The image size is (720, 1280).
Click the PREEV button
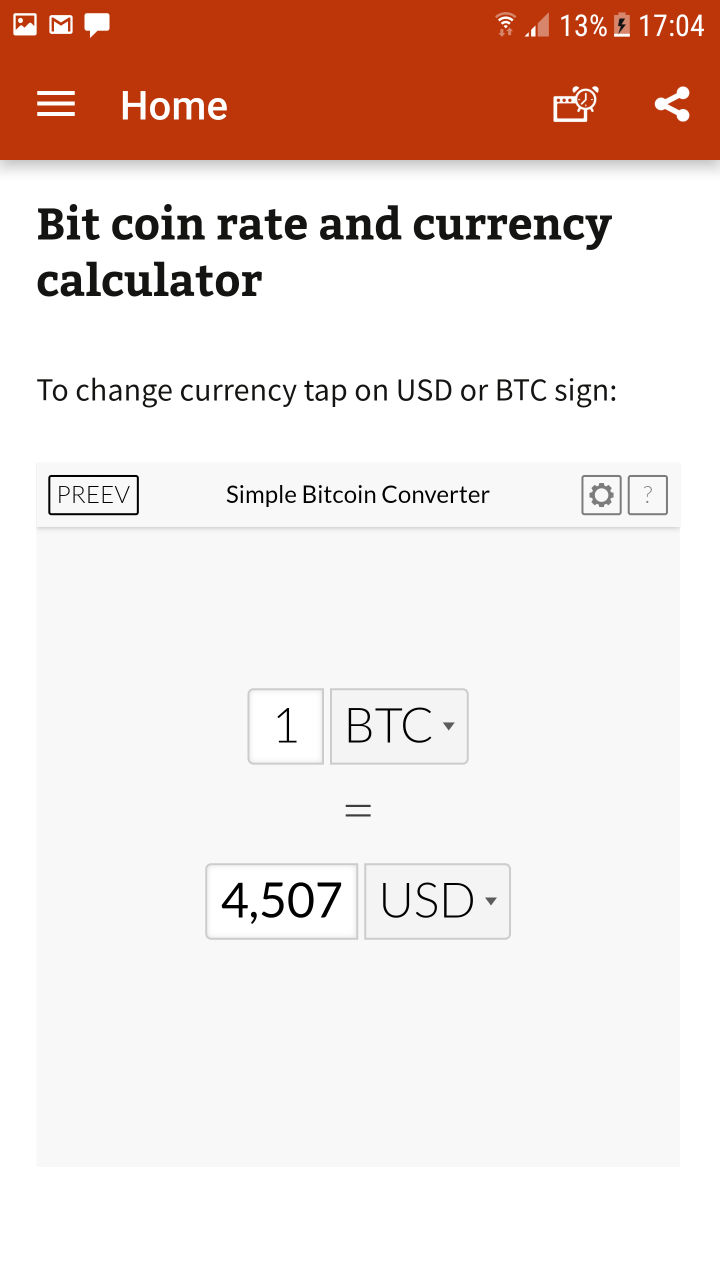[92, 494]
